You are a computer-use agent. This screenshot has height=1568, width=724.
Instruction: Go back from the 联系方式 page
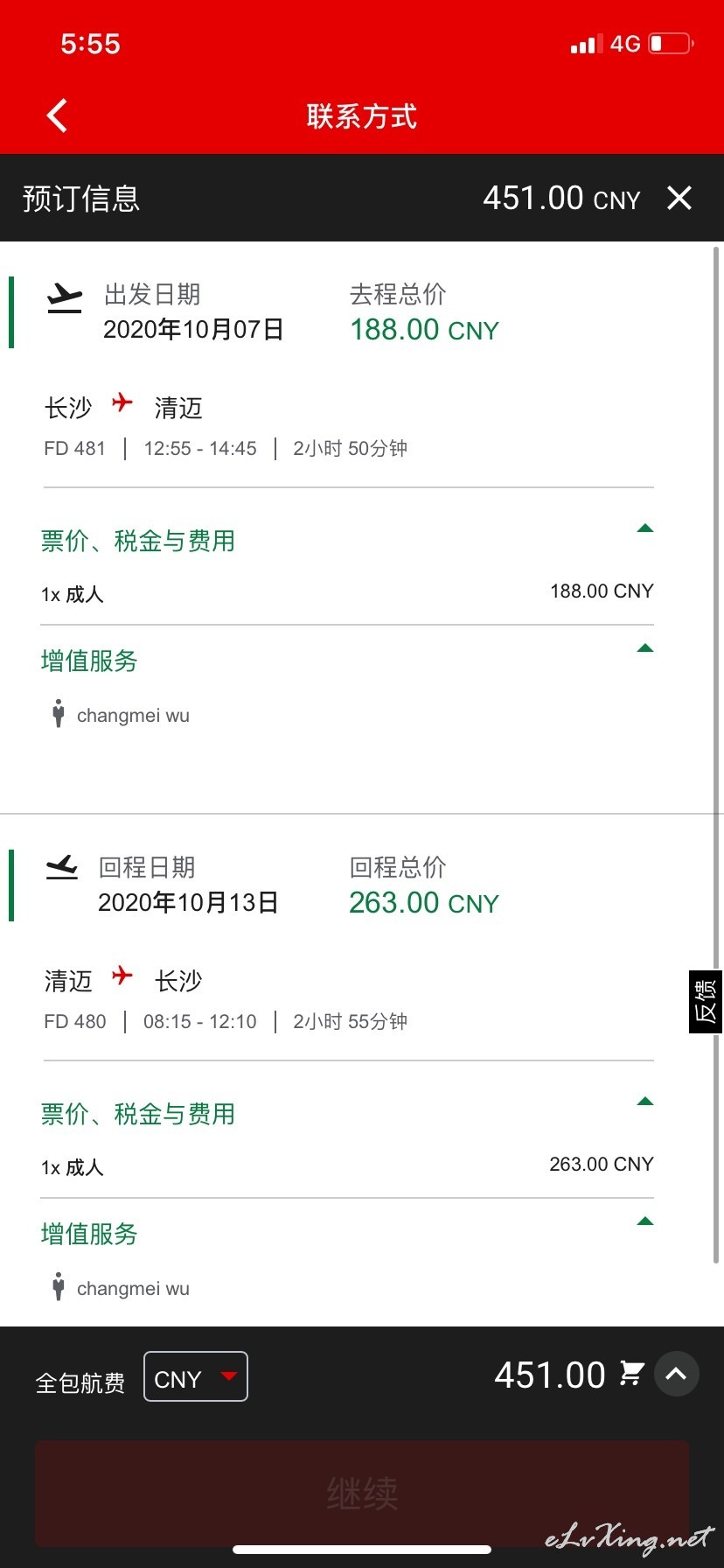click(57, 115)
